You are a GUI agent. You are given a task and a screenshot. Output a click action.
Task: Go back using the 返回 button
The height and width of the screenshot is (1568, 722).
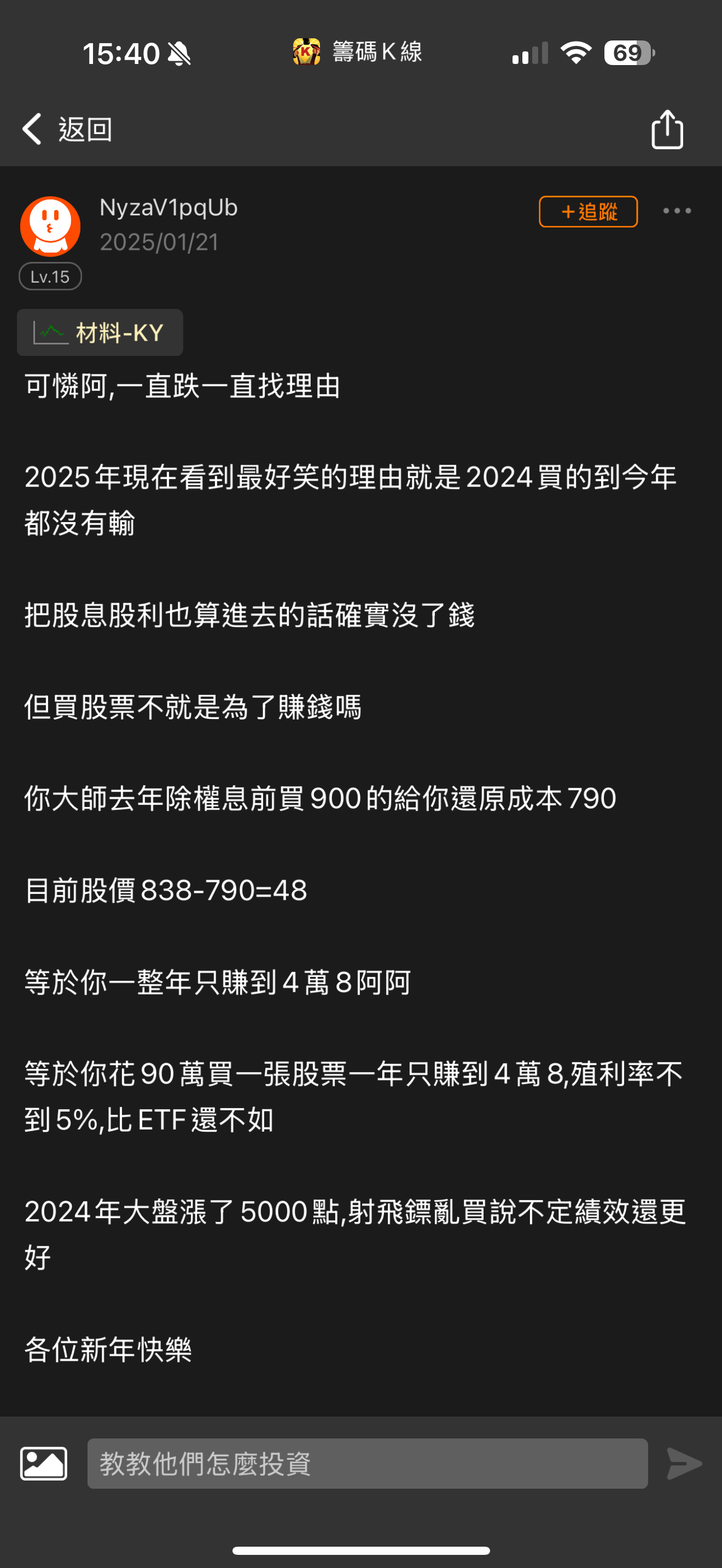[x=67, y=130]
